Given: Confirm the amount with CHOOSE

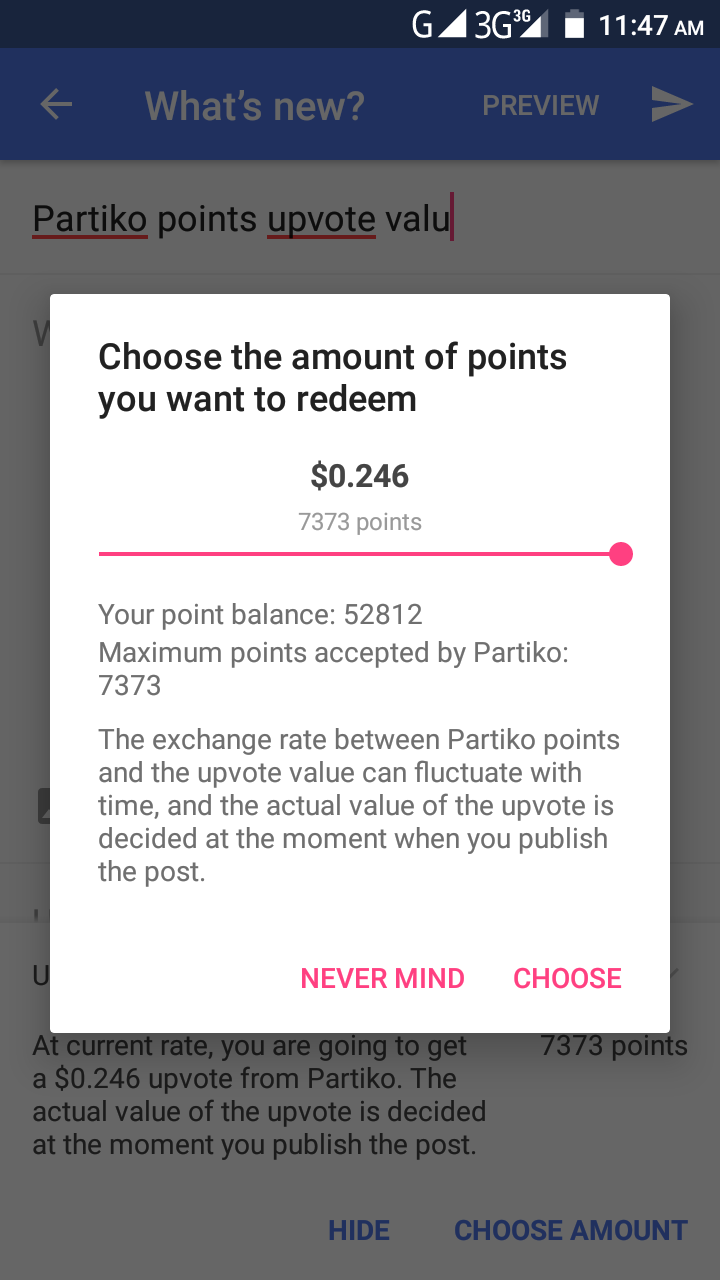Looking at the screenshot, I should (567, 978).
